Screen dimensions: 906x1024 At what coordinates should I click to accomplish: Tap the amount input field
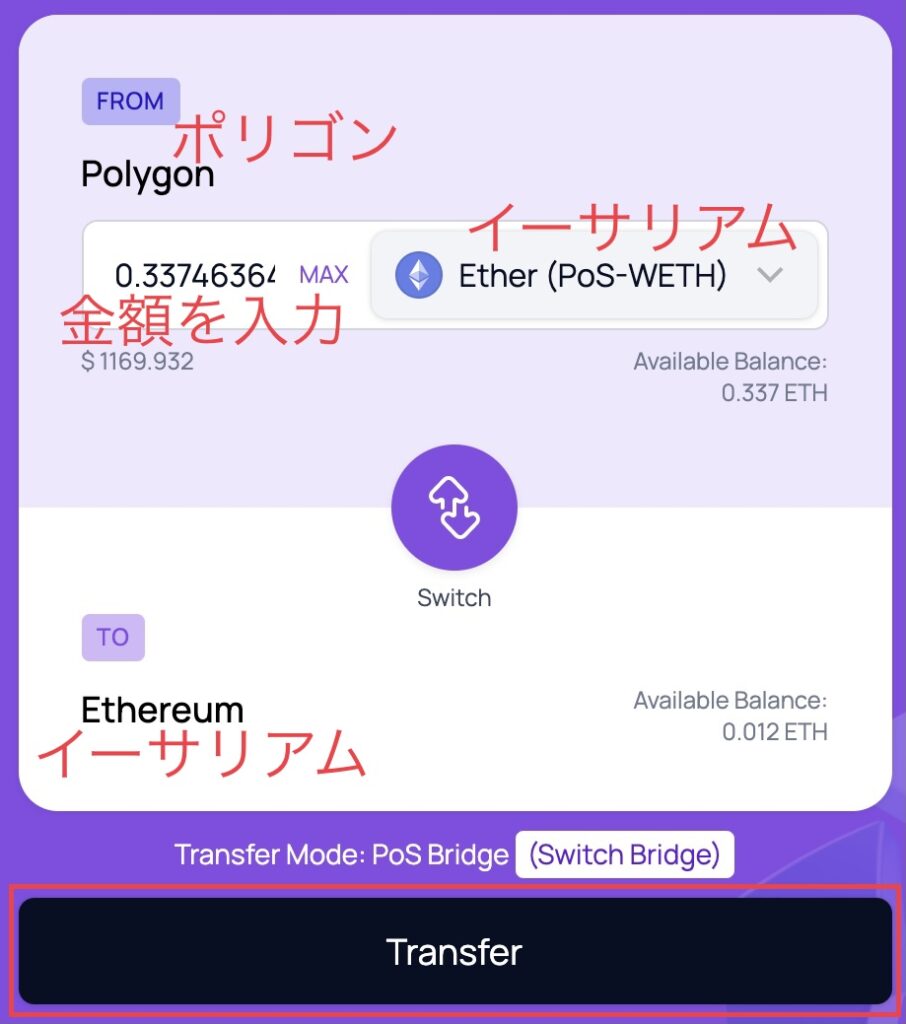coord(195,274)
